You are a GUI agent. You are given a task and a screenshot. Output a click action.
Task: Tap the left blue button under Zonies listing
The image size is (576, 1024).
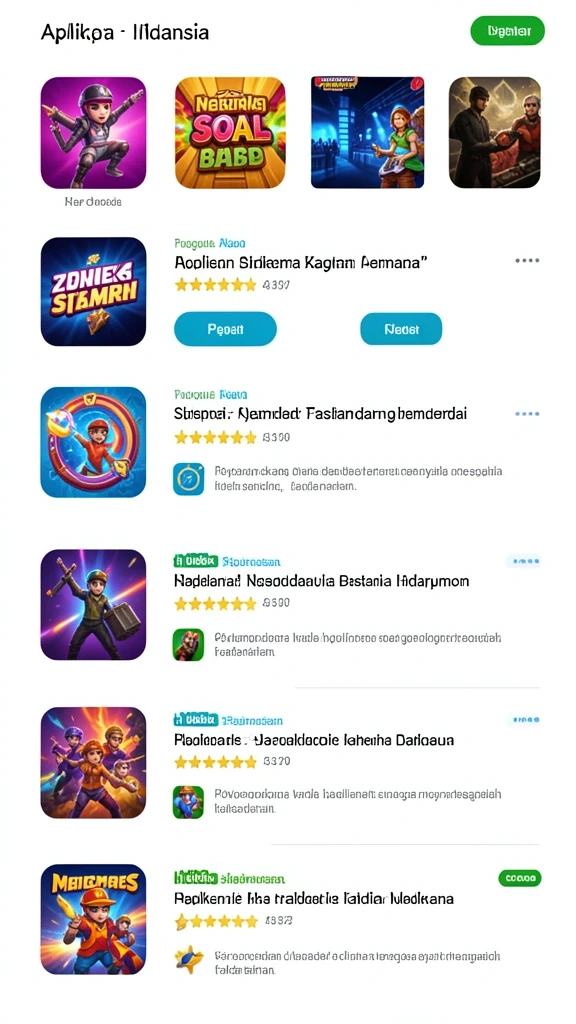(225, 329)
